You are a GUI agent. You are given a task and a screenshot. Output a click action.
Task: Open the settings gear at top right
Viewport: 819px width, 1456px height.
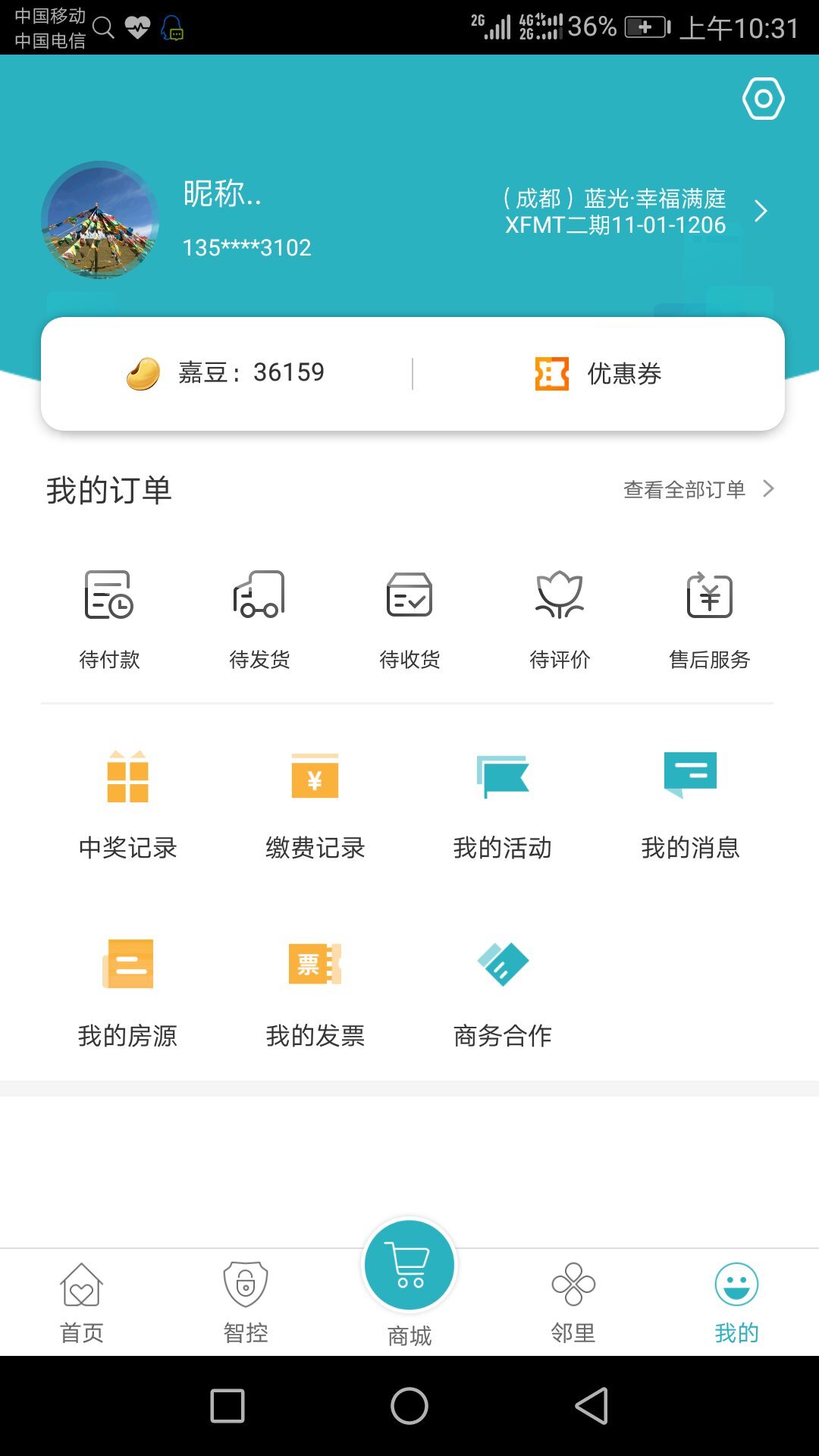pos(763,98)
